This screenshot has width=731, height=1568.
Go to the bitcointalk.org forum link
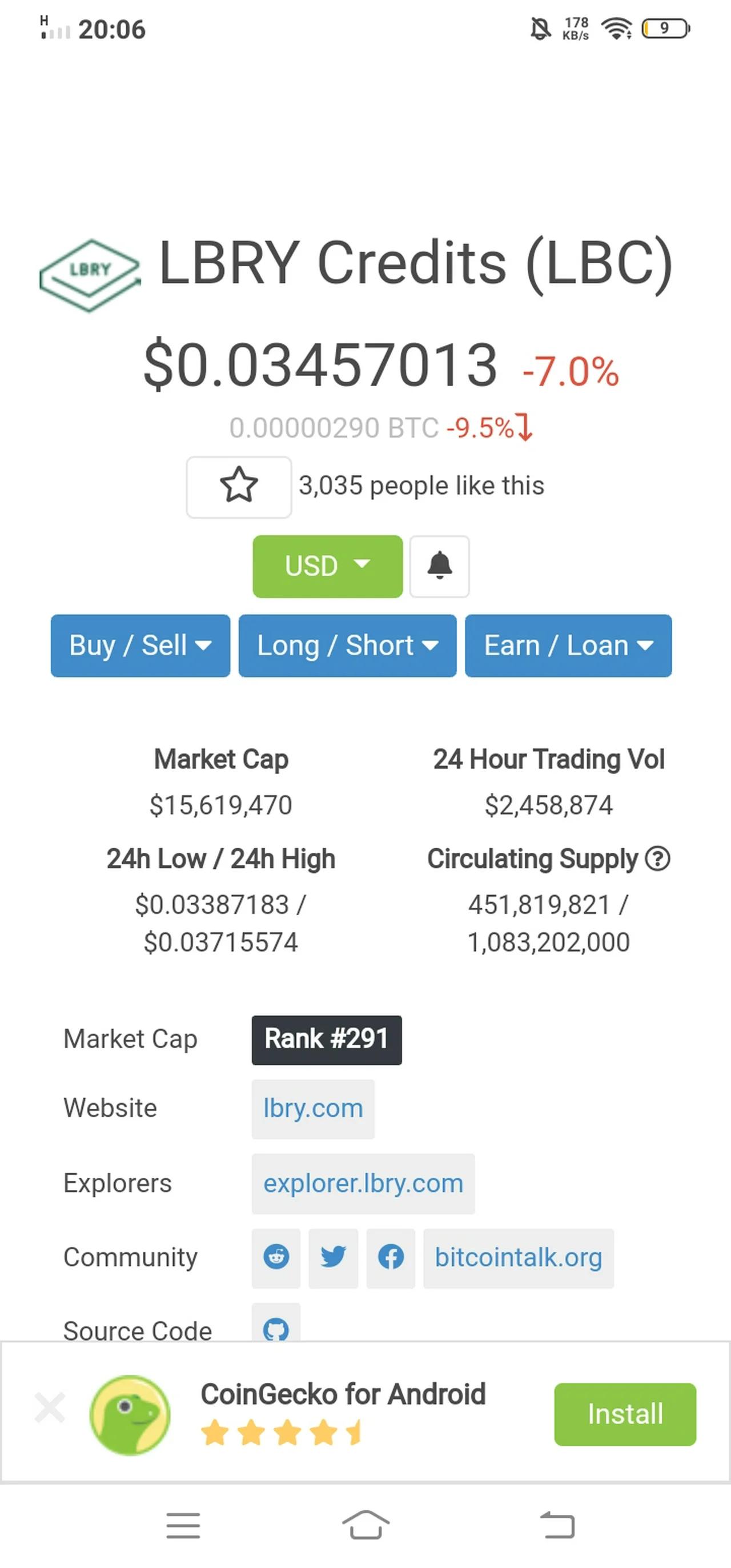coord(518,1258)
